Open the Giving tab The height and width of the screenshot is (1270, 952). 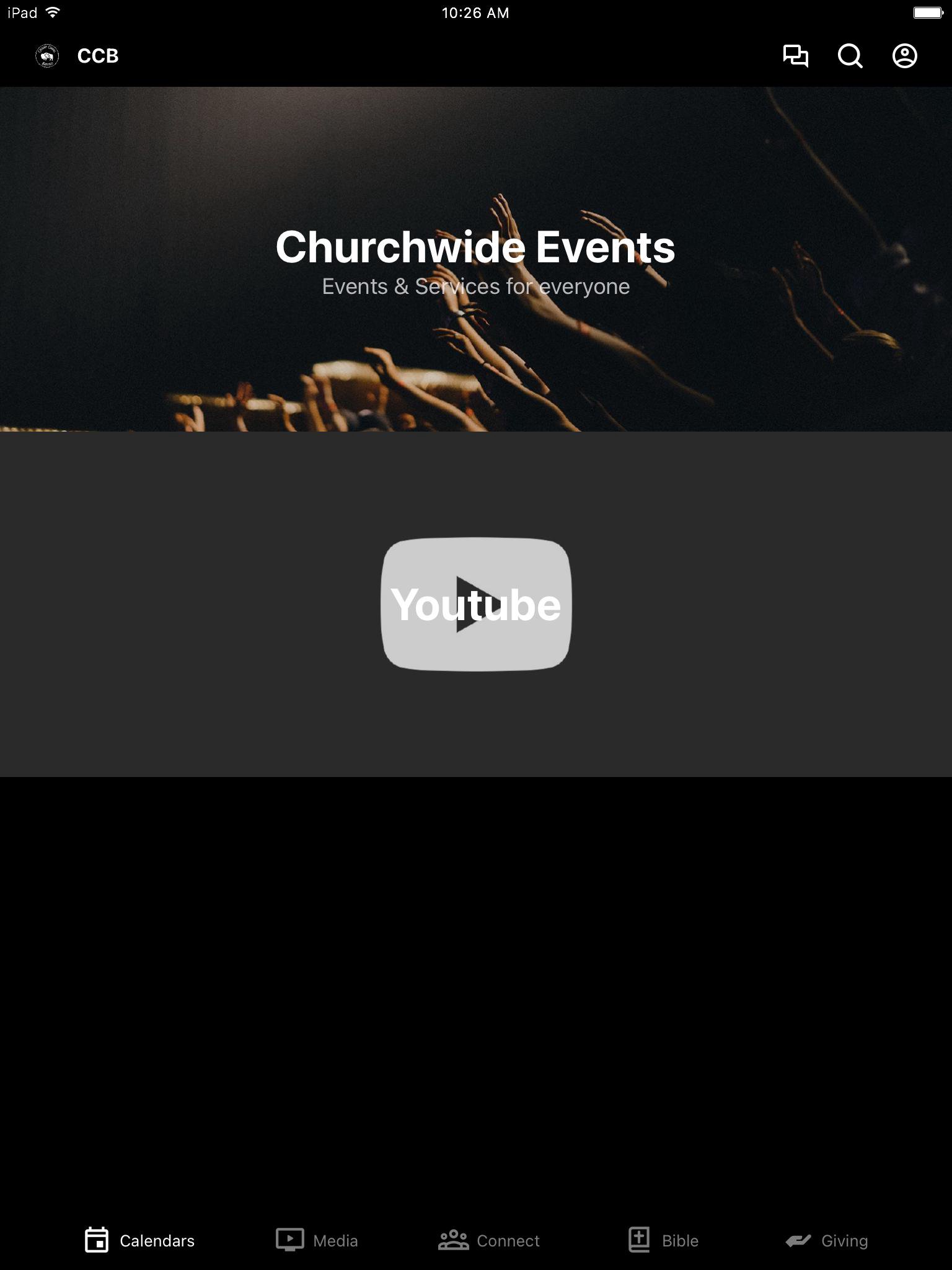click(826, 1240)
